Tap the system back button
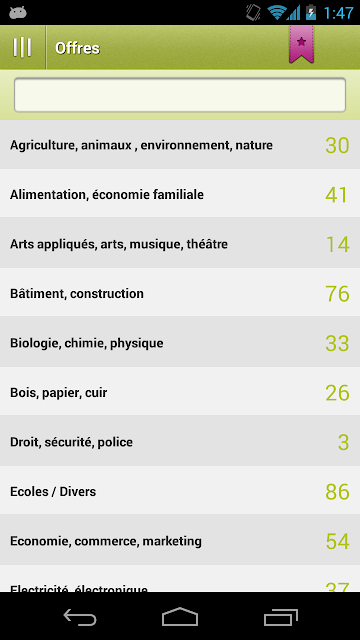 (x=80, y=617)
